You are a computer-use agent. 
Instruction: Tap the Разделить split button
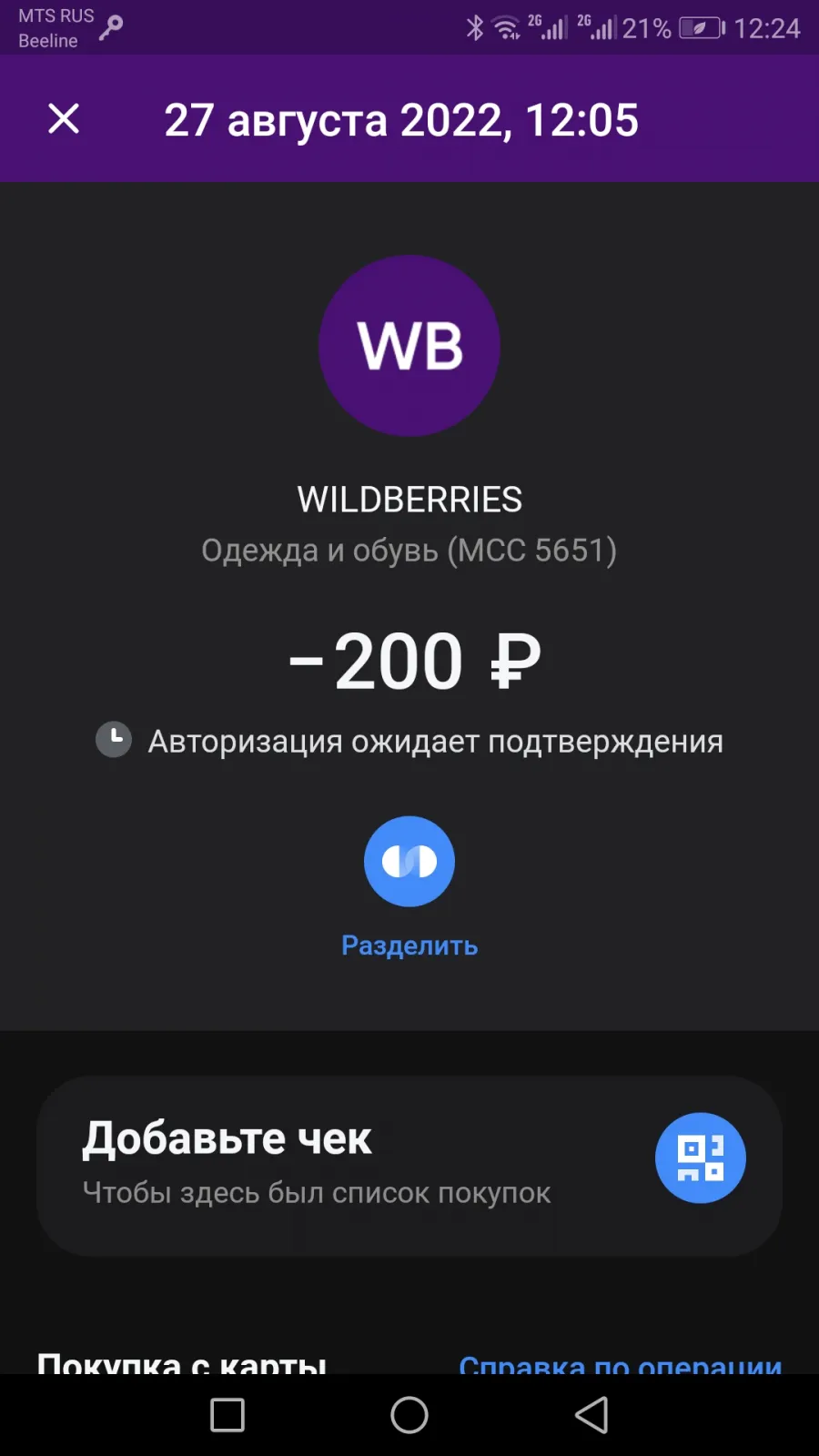coord(409,861)
